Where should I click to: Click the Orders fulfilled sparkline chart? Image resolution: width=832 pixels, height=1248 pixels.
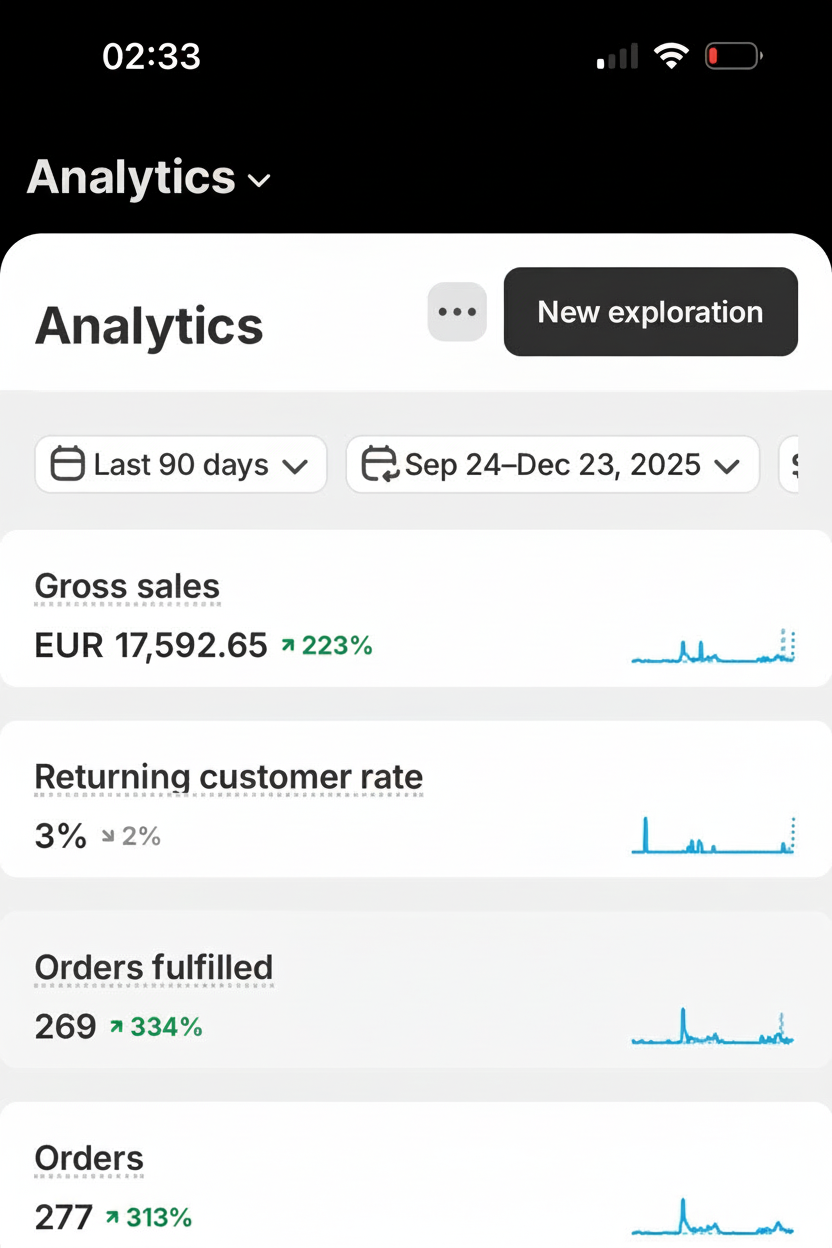click(x=712, y=1033)
